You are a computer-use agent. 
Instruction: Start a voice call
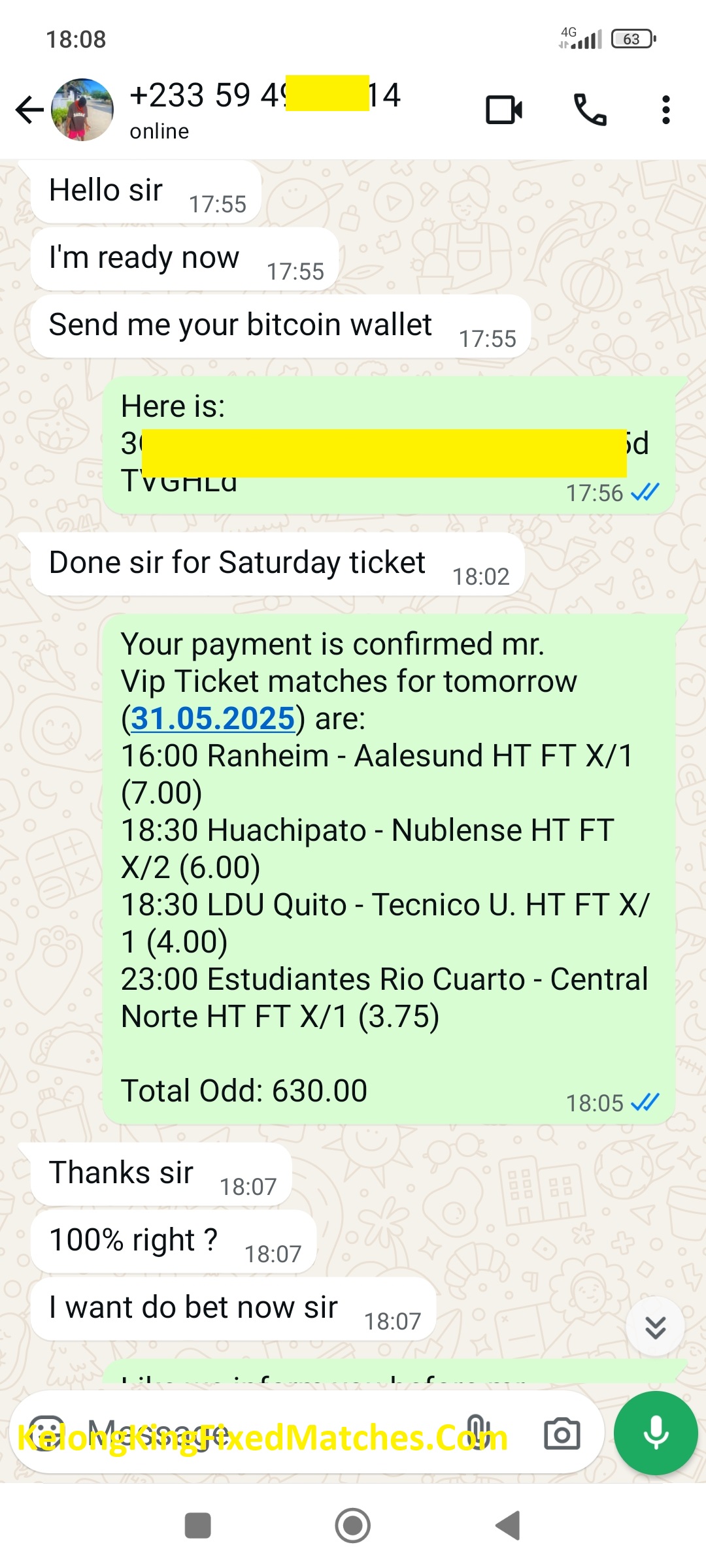590,110
